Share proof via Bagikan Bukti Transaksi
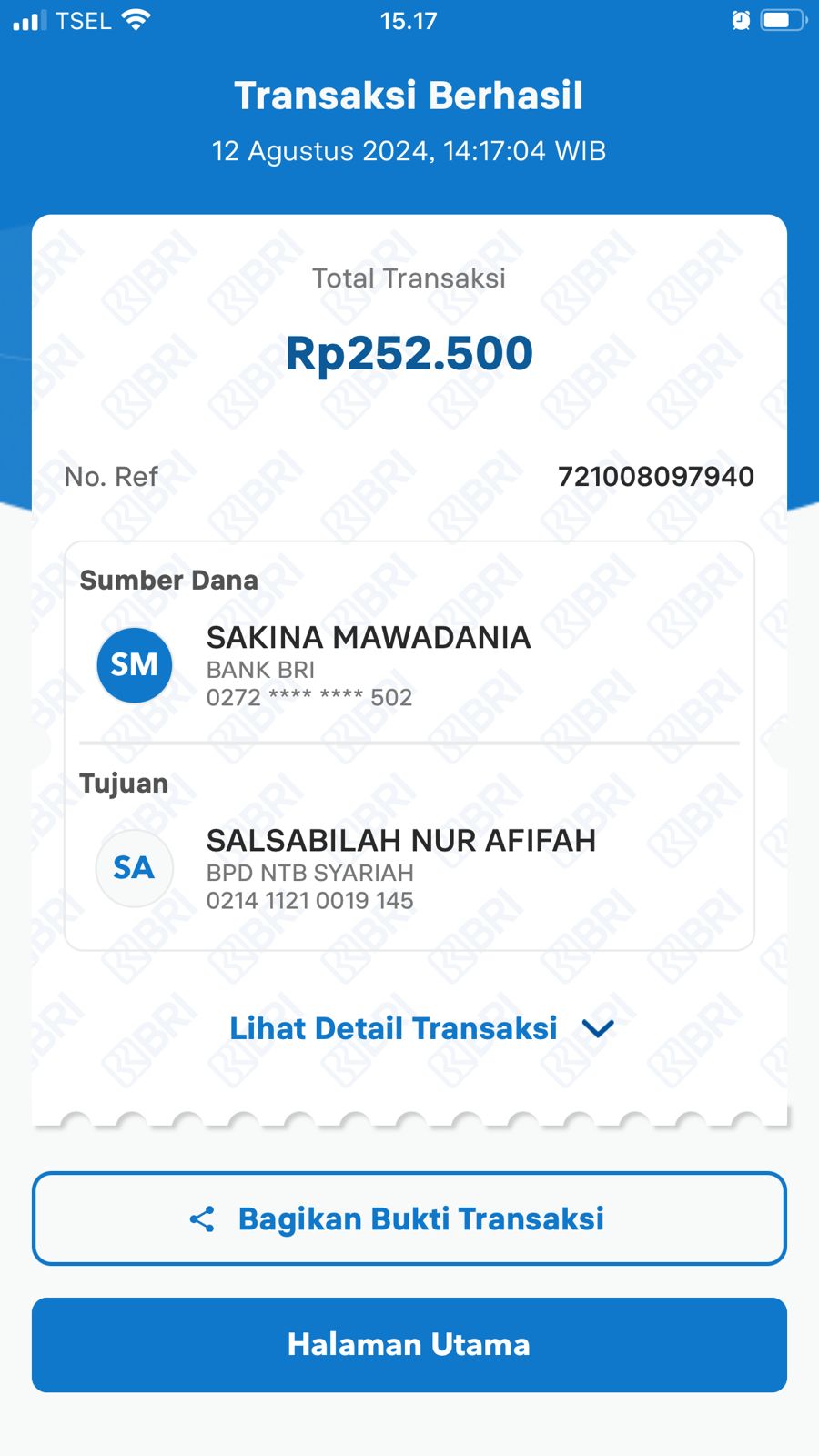 [409, 1218]
